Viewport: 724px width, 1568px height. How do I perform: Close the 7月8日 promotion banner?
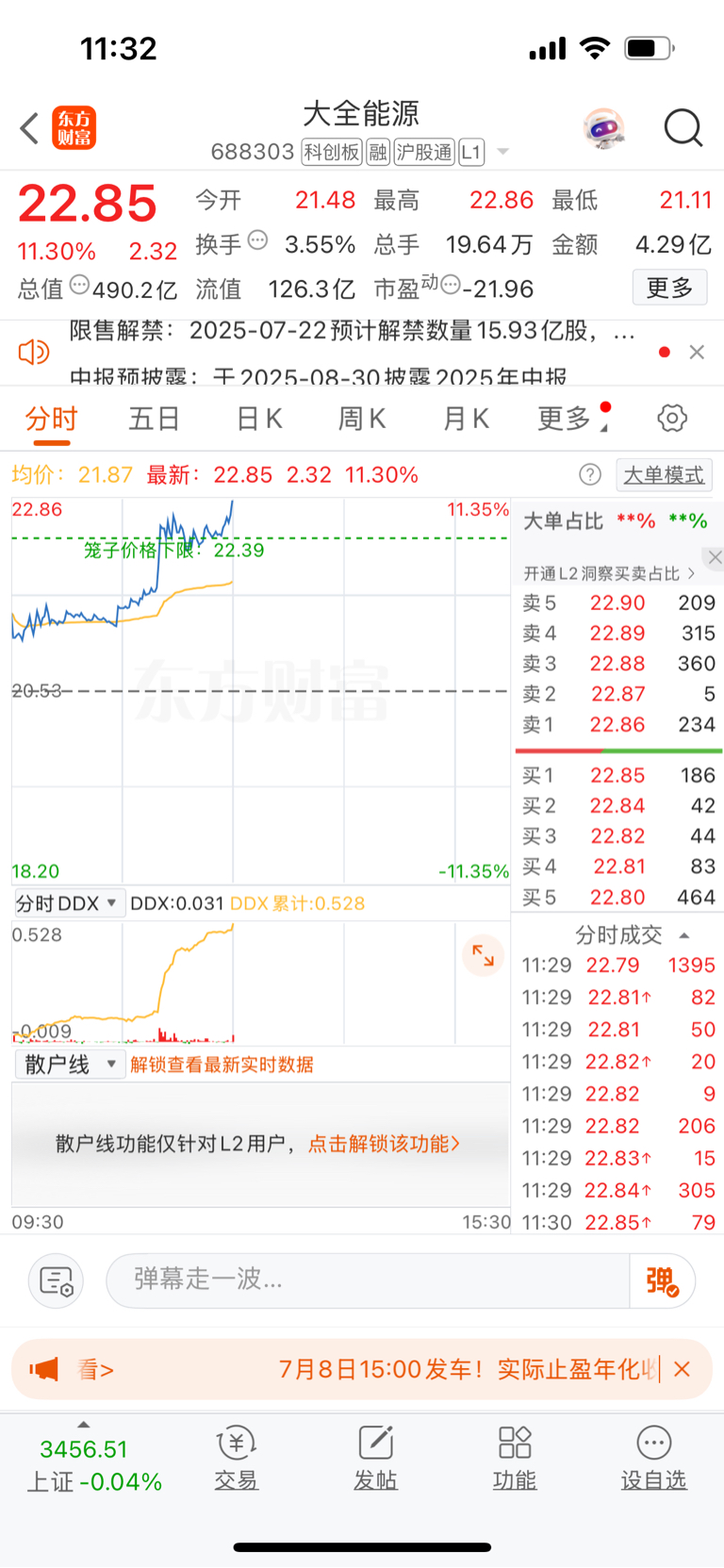click(x=683, y=1369)
